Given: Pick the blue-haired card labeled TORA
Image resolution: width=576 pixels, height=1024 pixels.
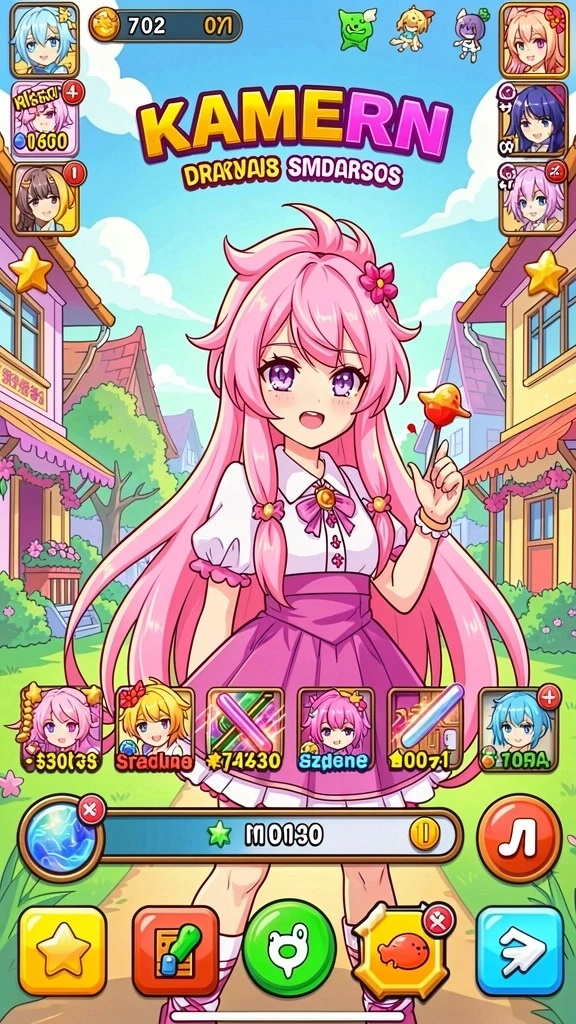Looking at the screenshot, I should click(x=519, y=729).
